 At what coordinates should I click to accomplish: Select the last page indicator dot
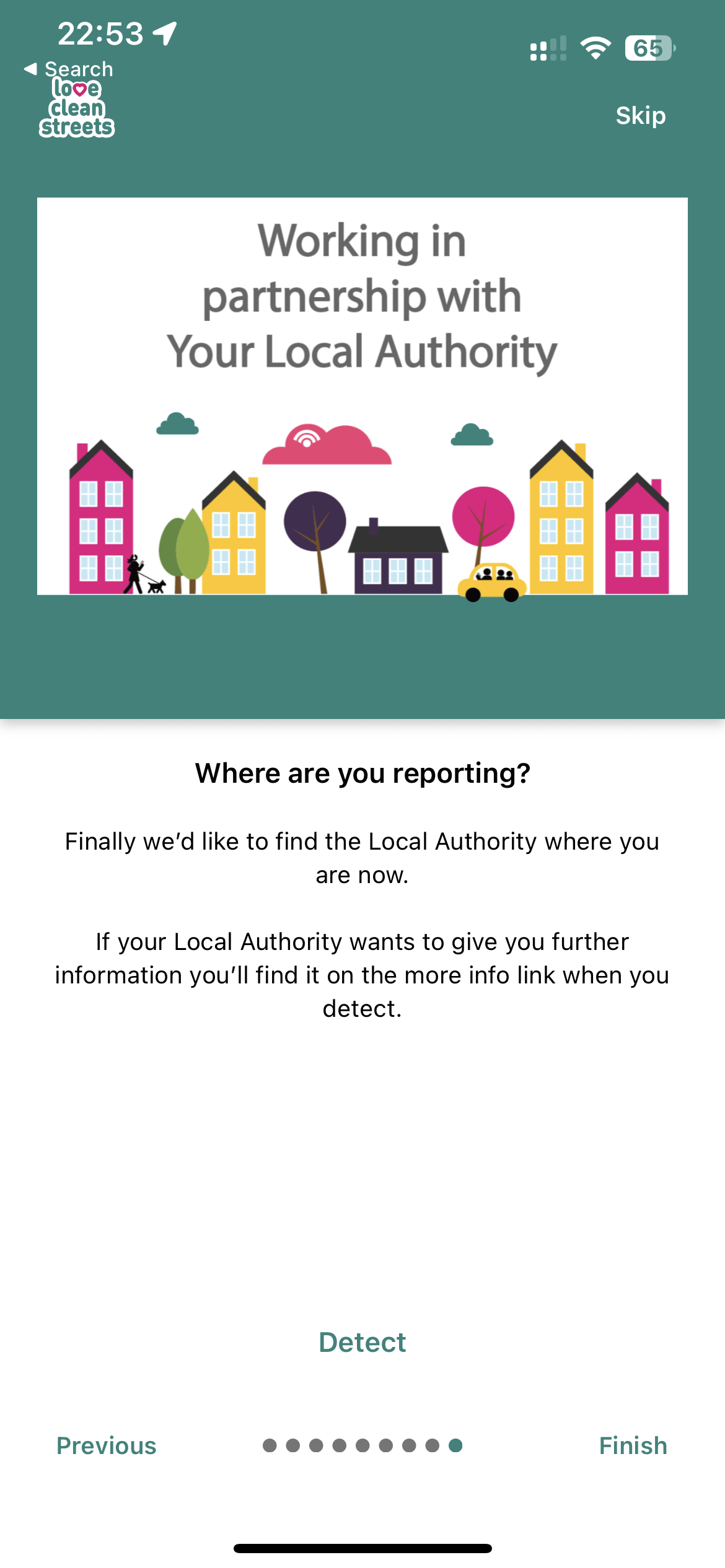[455, 1445]
